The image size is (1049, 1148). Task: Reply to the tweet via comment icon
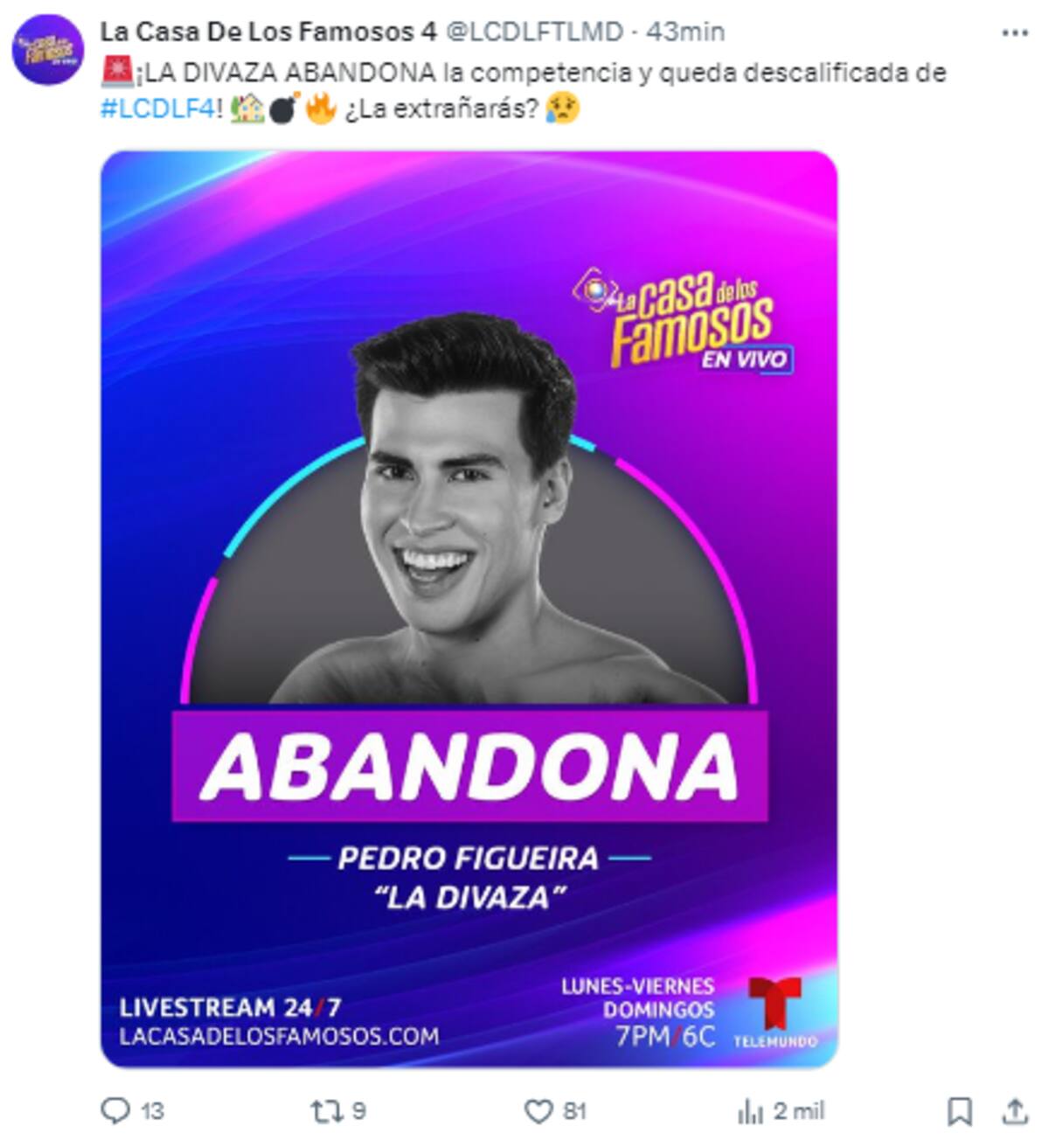(115, 1110)
